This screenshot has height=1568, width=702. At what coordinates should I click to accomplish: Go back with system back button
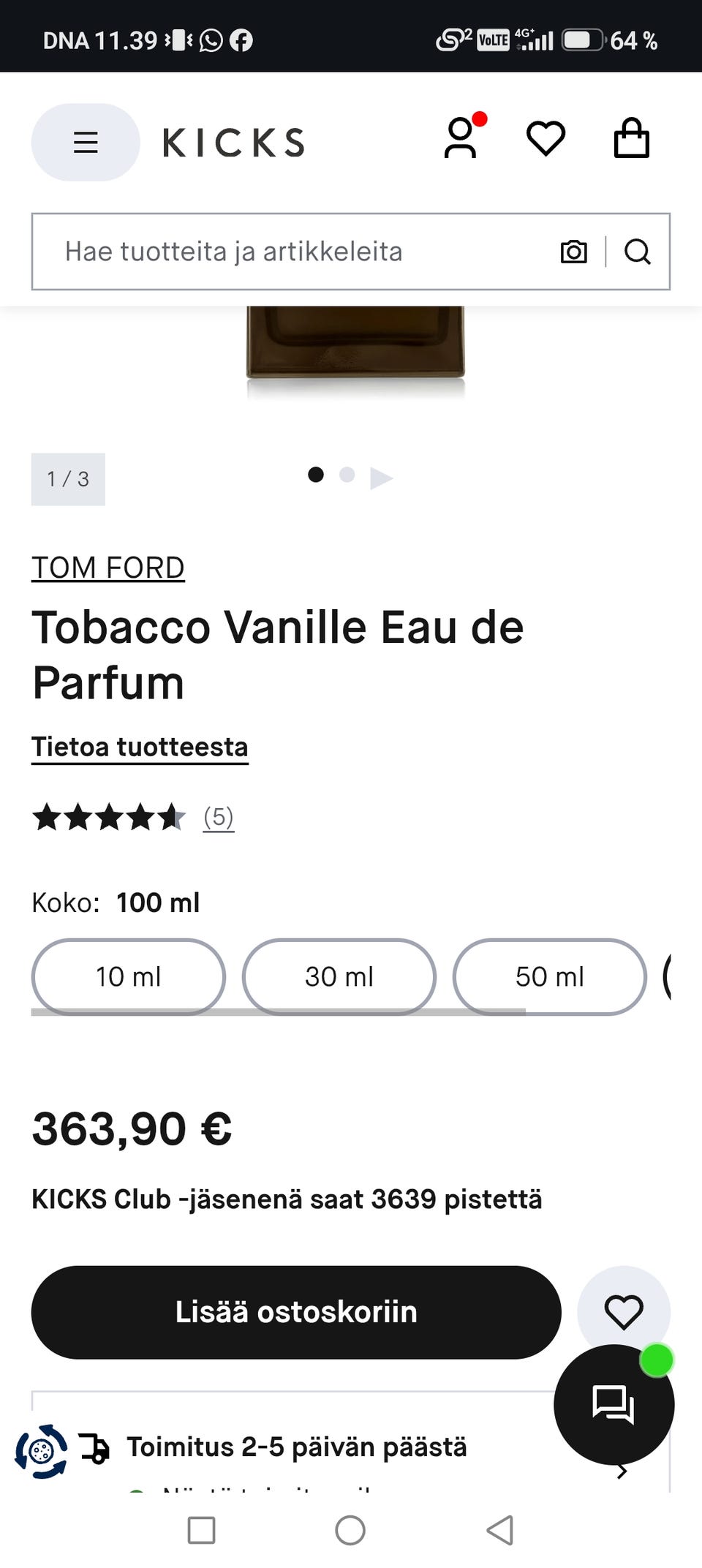500,1529
